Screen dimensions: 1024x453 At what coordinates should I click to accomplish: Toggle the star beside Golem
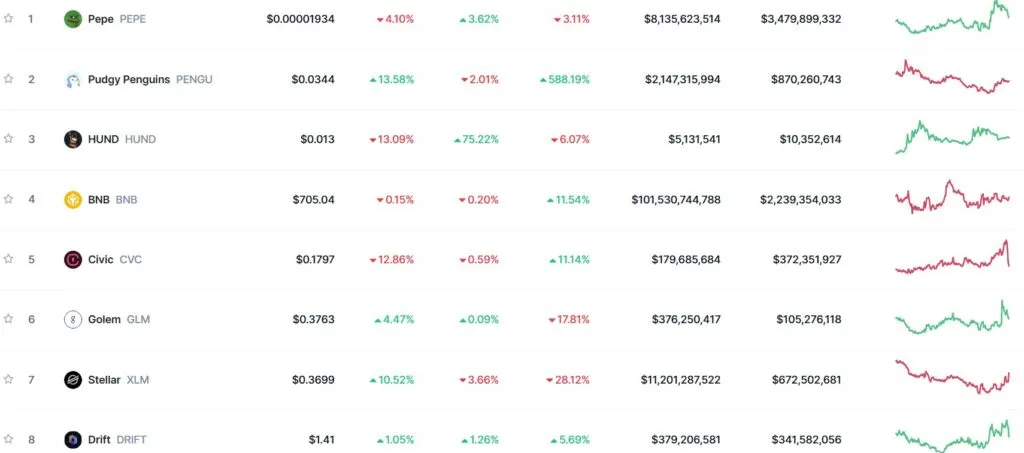(x=9, y=319)
